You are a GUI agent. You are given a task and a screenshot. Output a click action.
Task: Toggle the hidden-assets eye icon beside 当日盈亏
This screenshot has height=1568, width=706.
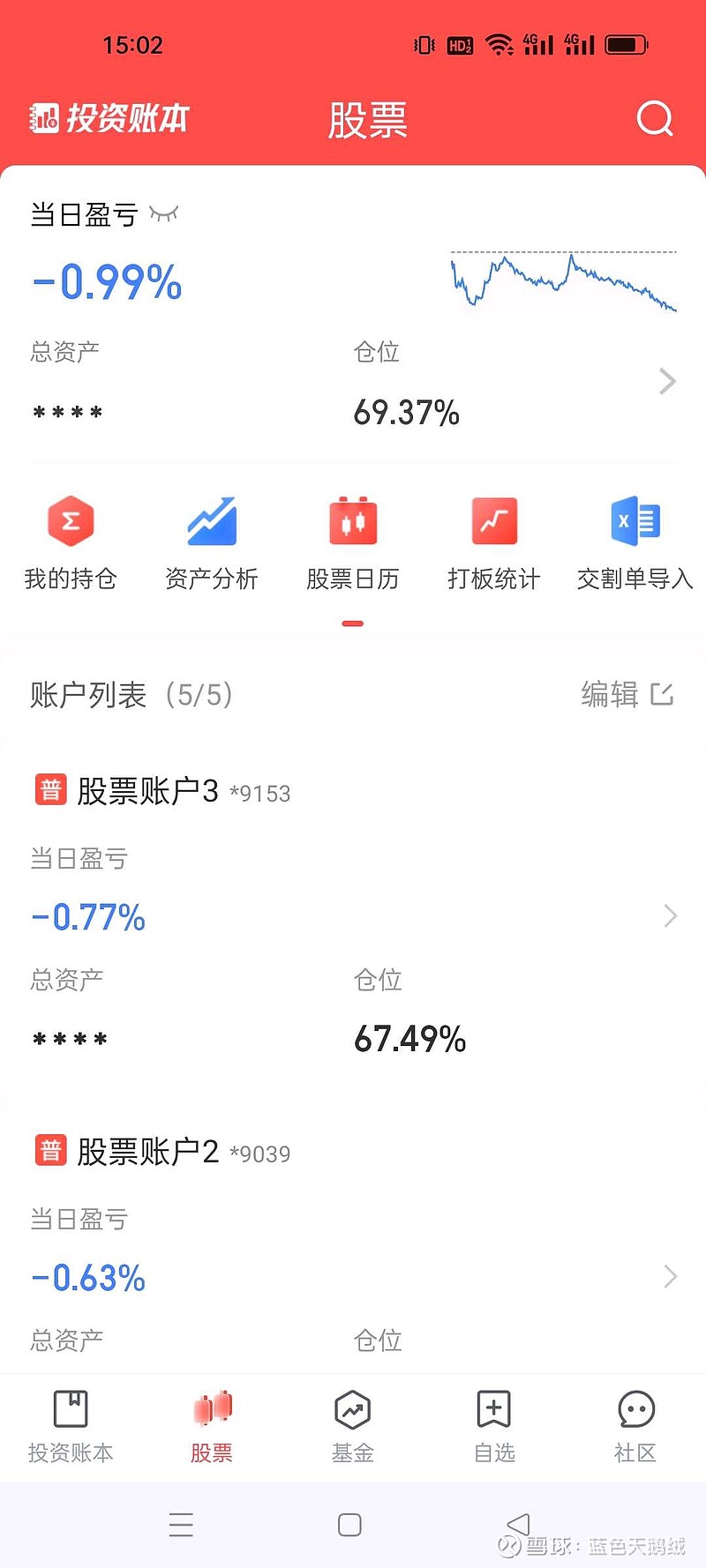[164, 213]
